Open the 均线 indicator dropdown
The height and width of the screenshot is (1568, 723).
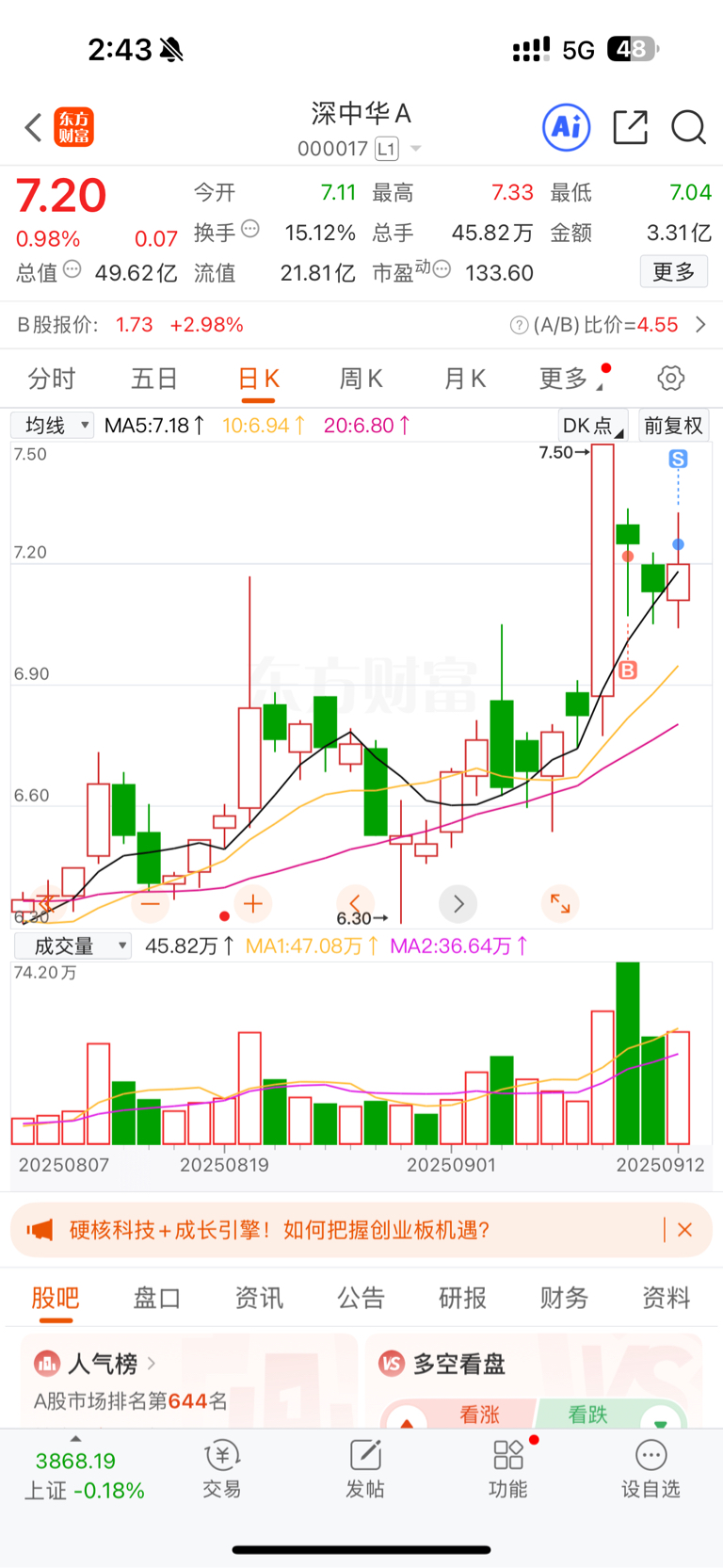point(53,426)
